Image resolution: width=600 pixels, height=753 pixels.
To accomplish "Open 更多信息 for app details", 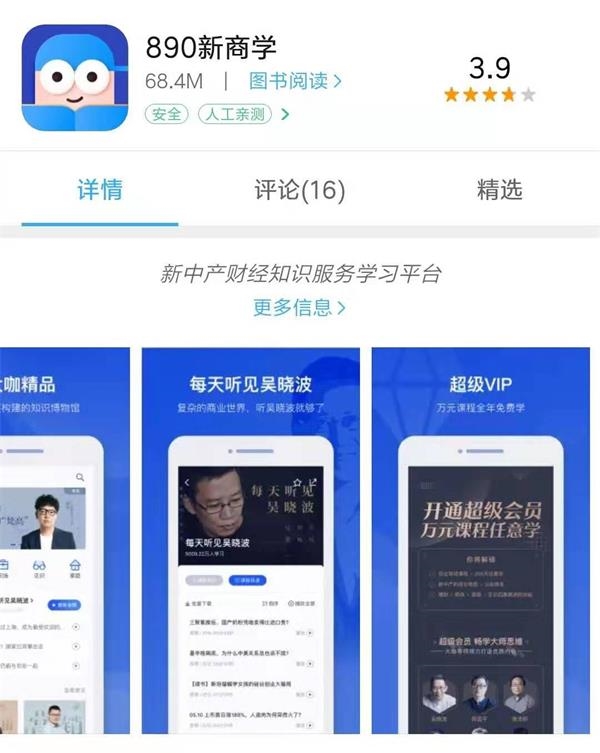I will [299, 307].
